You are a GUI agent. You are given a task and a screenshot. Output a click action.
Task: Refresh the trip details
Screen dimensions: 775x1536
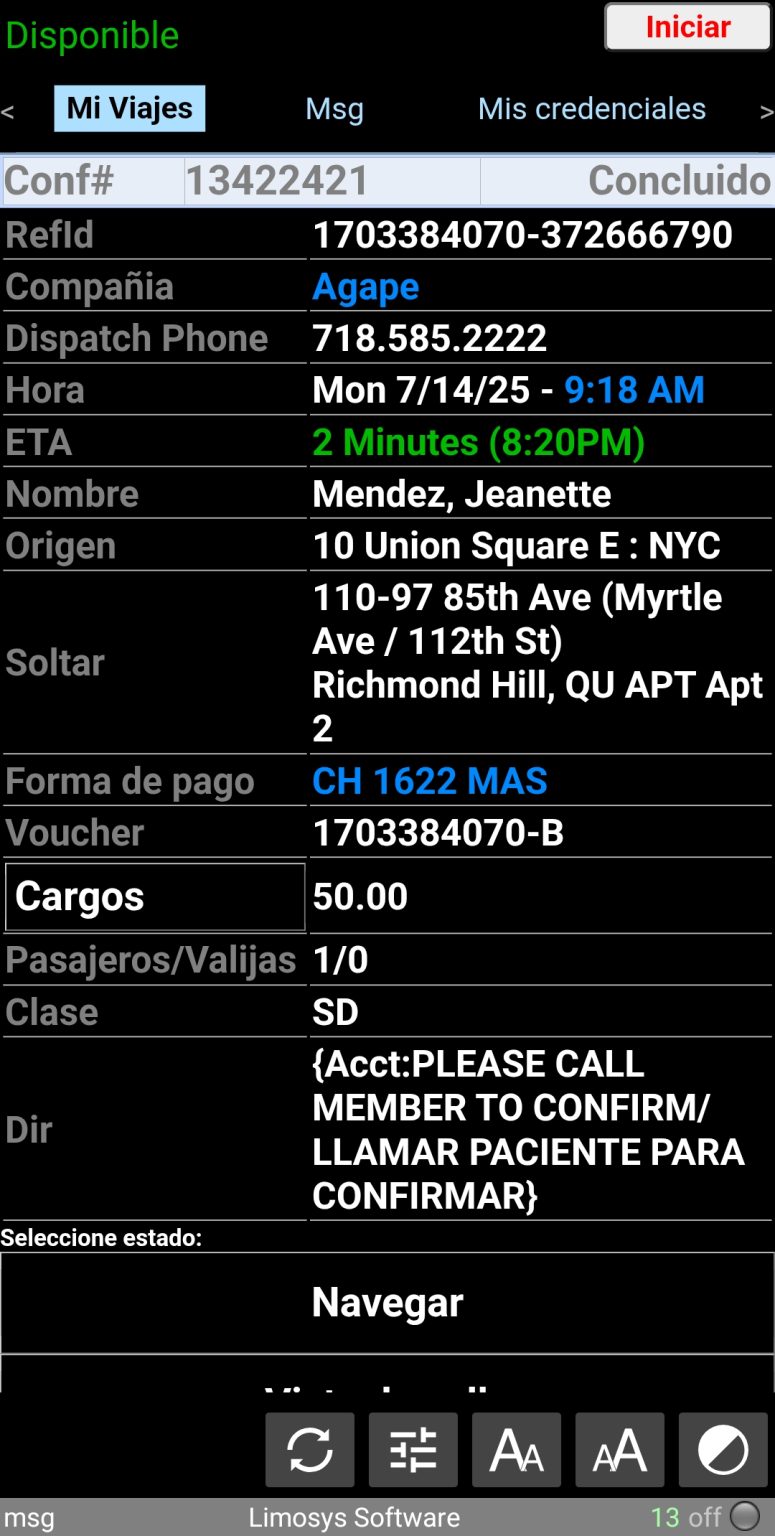click(310, 1450)
